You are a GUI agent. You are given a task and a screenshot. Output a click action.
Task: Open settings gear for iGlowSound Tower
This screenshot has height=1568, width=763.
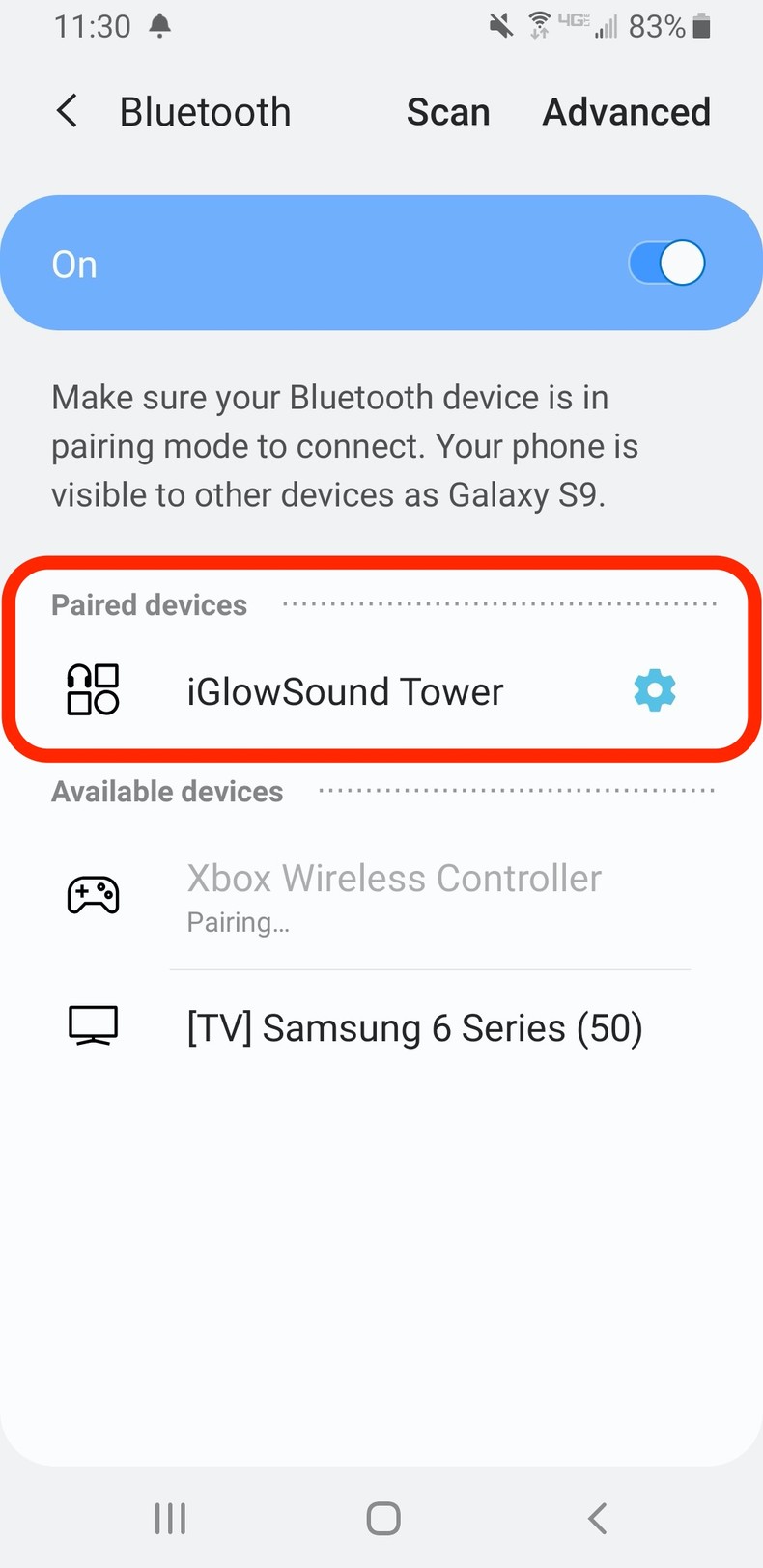click(654, 691)
